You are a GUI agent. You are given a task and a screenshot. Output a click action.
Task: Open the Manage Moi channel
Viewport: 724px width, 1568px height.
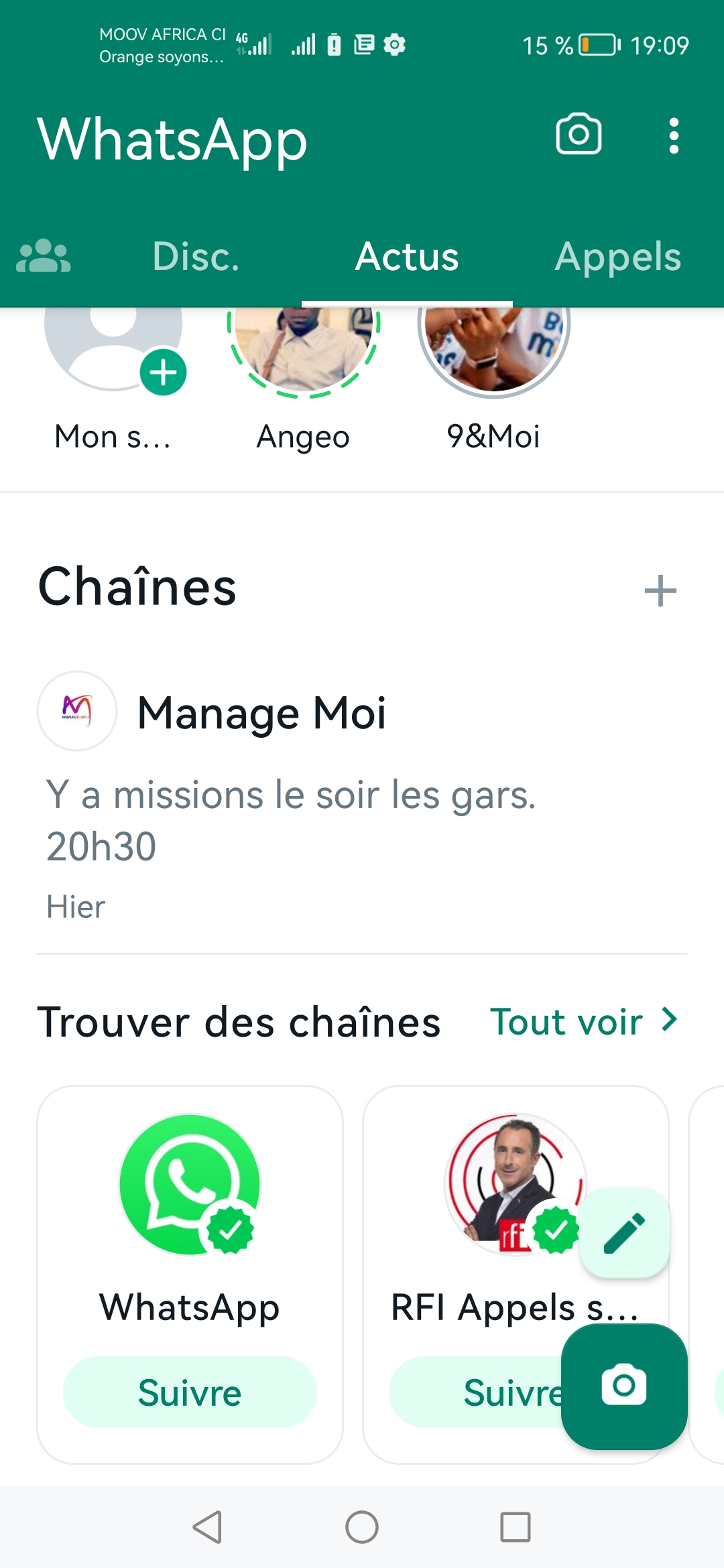point(261,712)
